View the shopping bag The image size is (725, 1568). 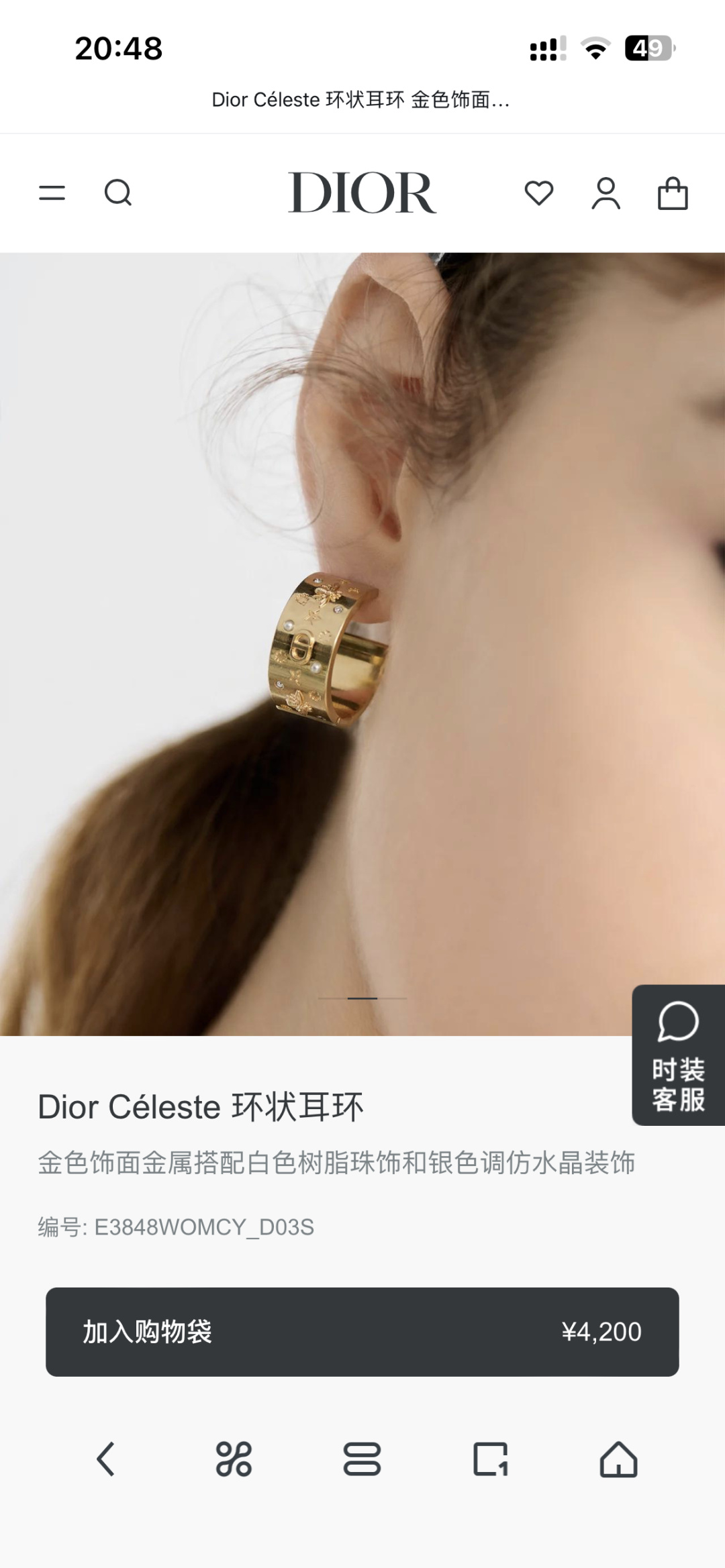673,193
